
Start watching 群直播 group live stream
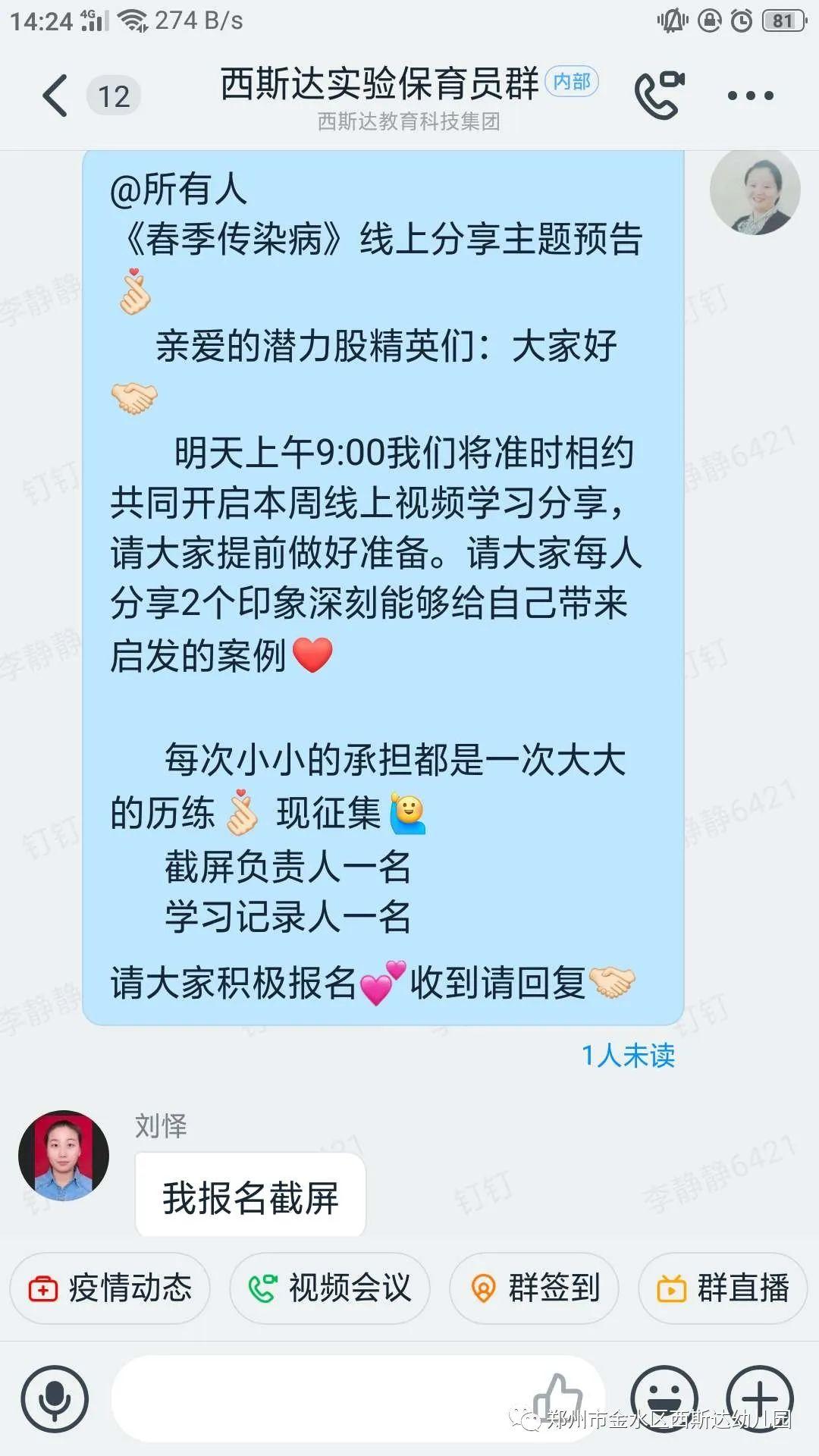(721, 1287)
